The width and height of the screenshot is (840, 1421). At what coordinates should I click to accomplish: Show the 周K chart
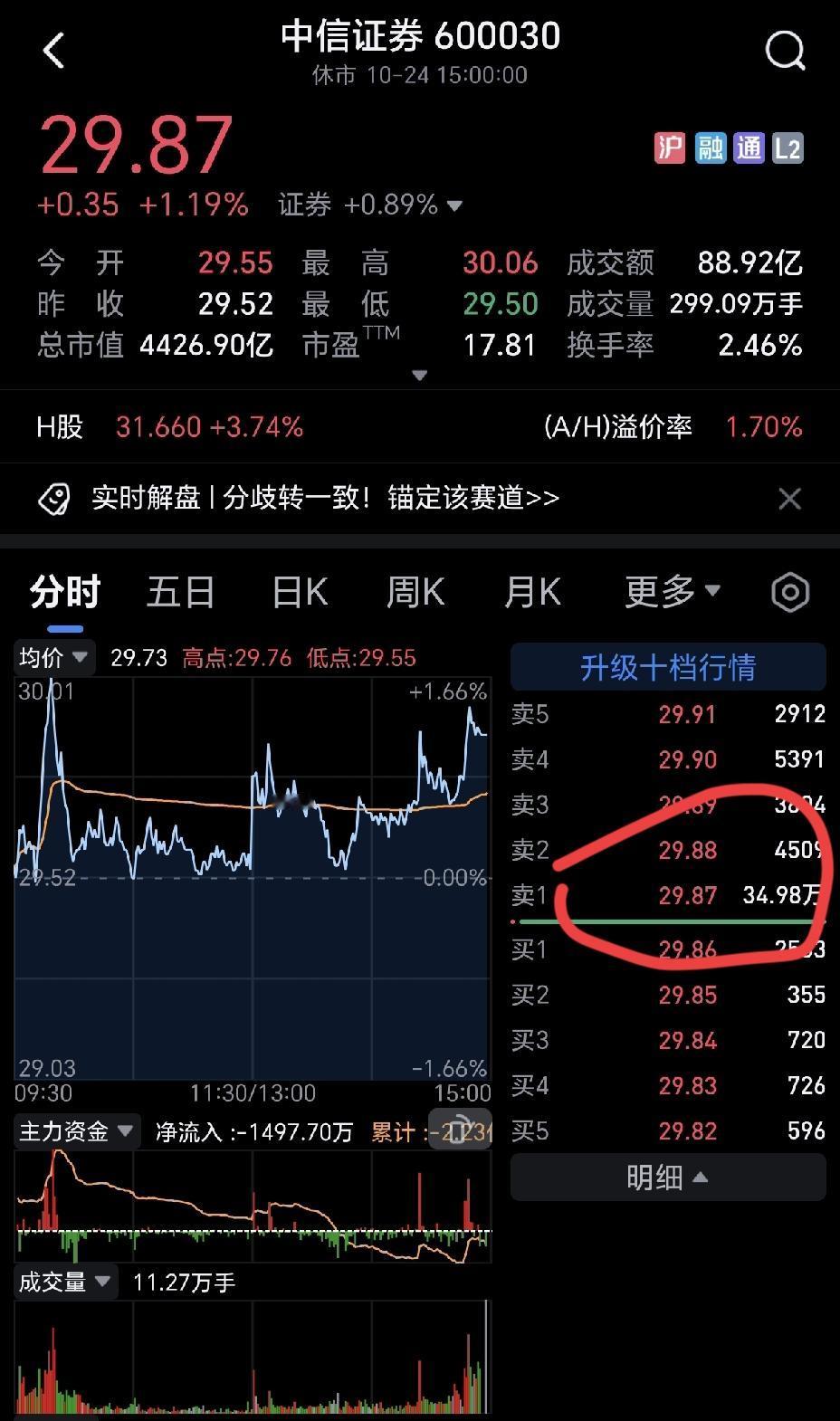[415, 593]
